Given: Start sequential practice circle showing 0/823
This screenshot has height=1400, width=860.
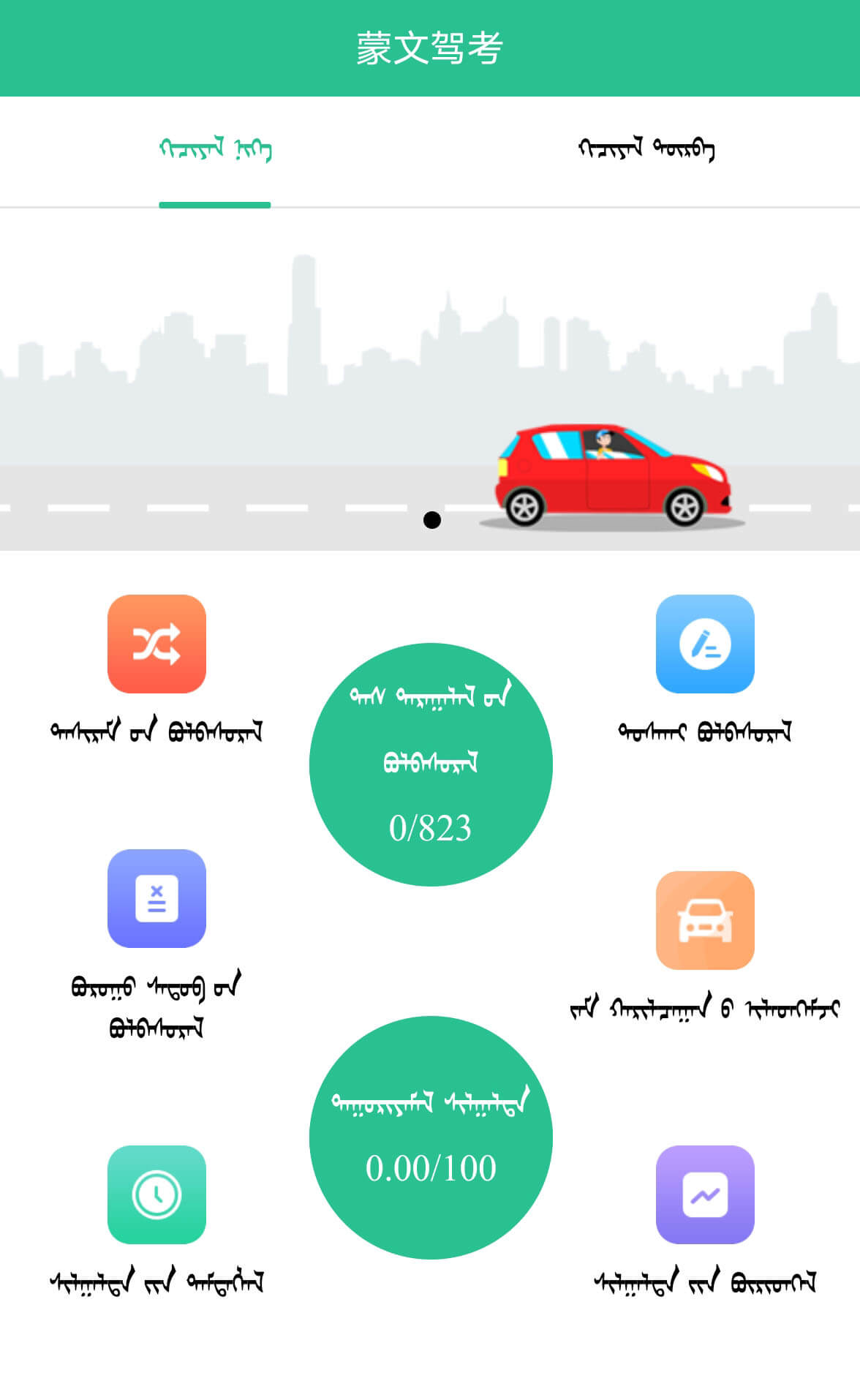Looking at the screenshot, I should tap(431, 764).
